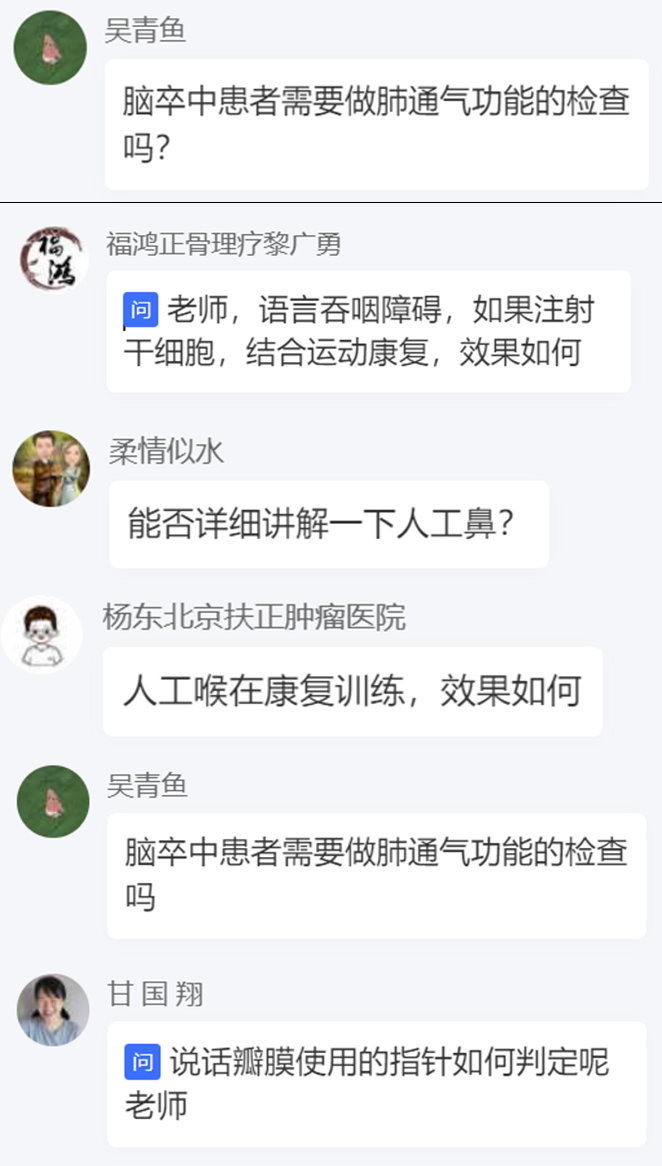Select the 说话瓣膜 question from 甘国翔
The width and height of the screenshot is (662, 1166).
376,1083
